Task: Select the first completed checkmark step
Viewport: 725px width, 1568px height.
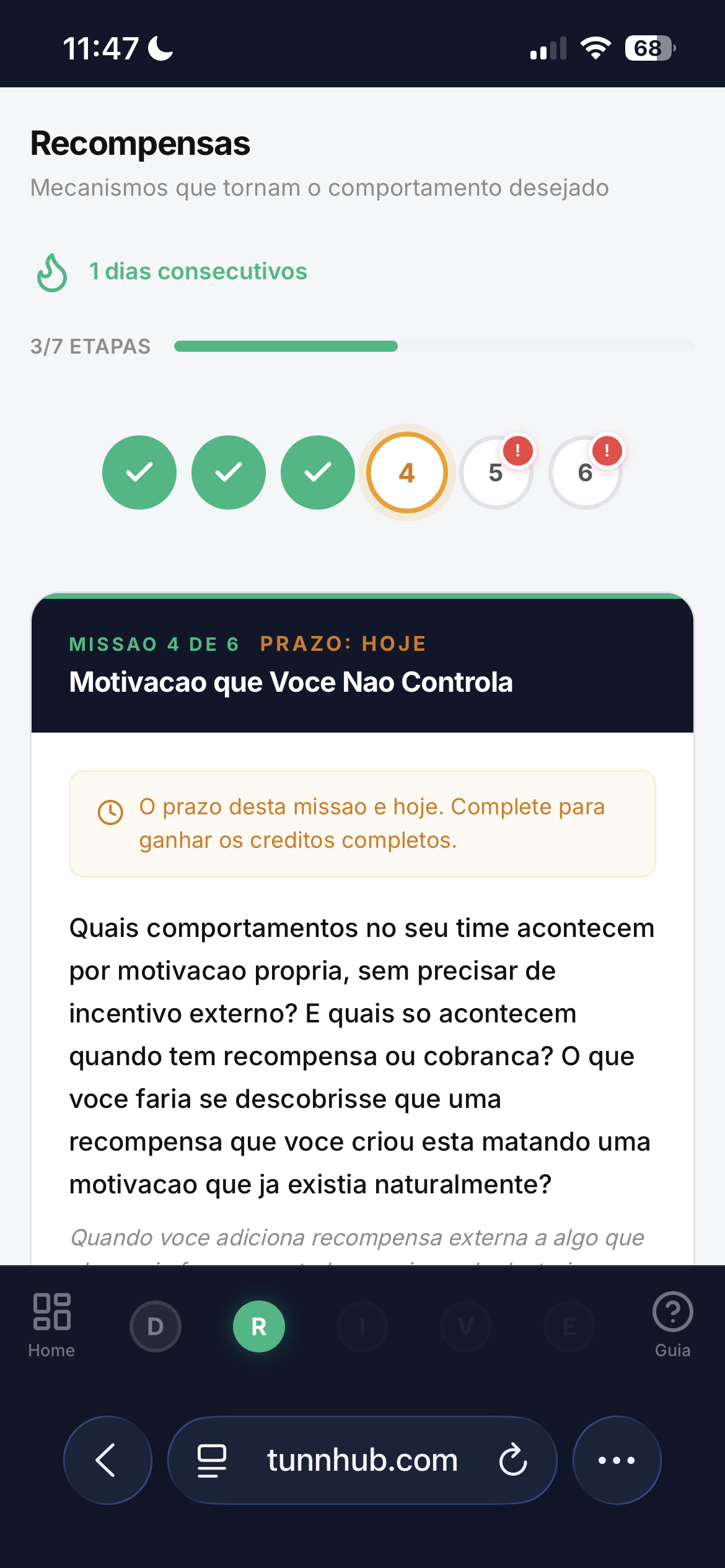Action: 139,472
